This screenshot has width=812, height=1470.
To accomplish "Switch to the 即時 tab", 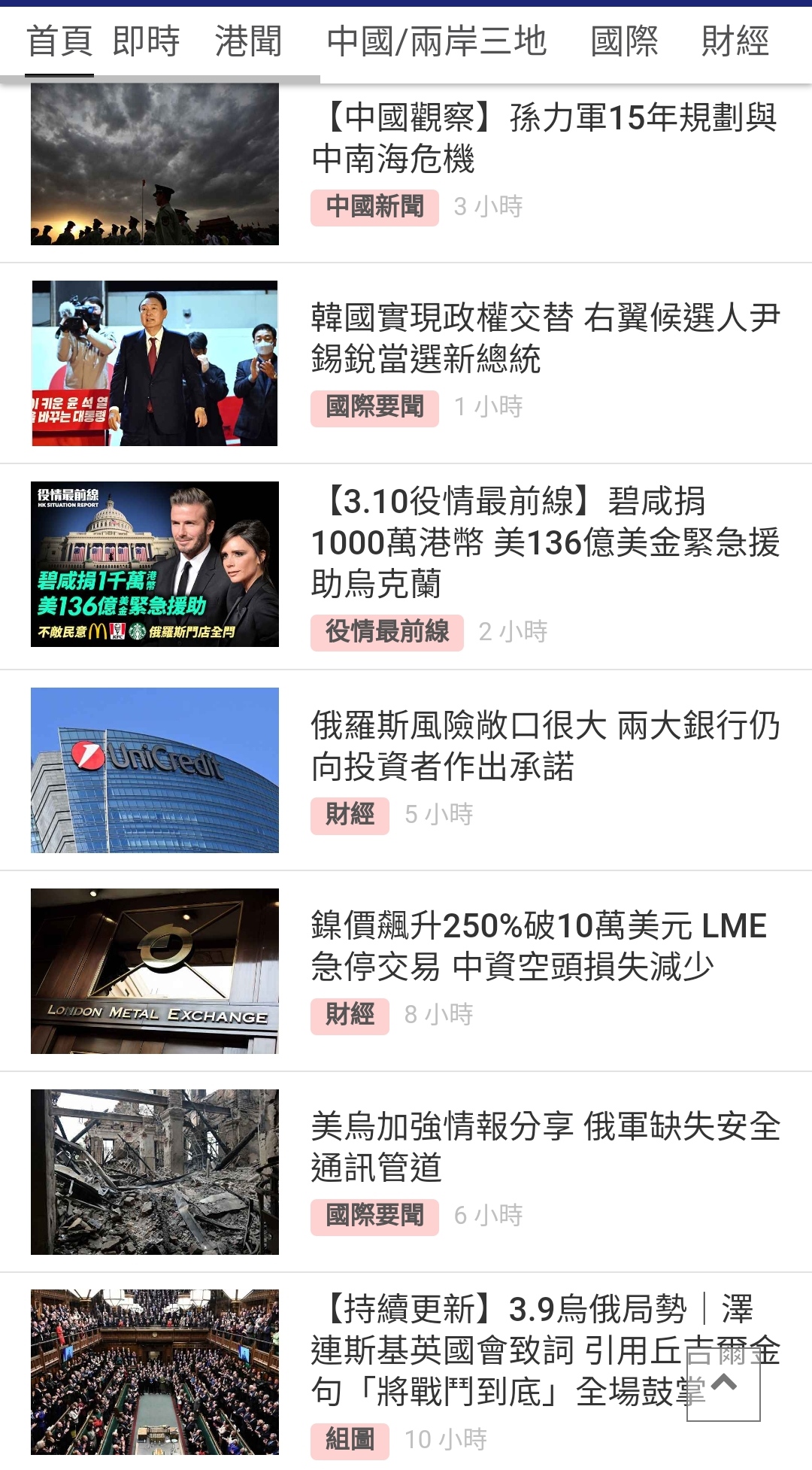I will (146, 41).
